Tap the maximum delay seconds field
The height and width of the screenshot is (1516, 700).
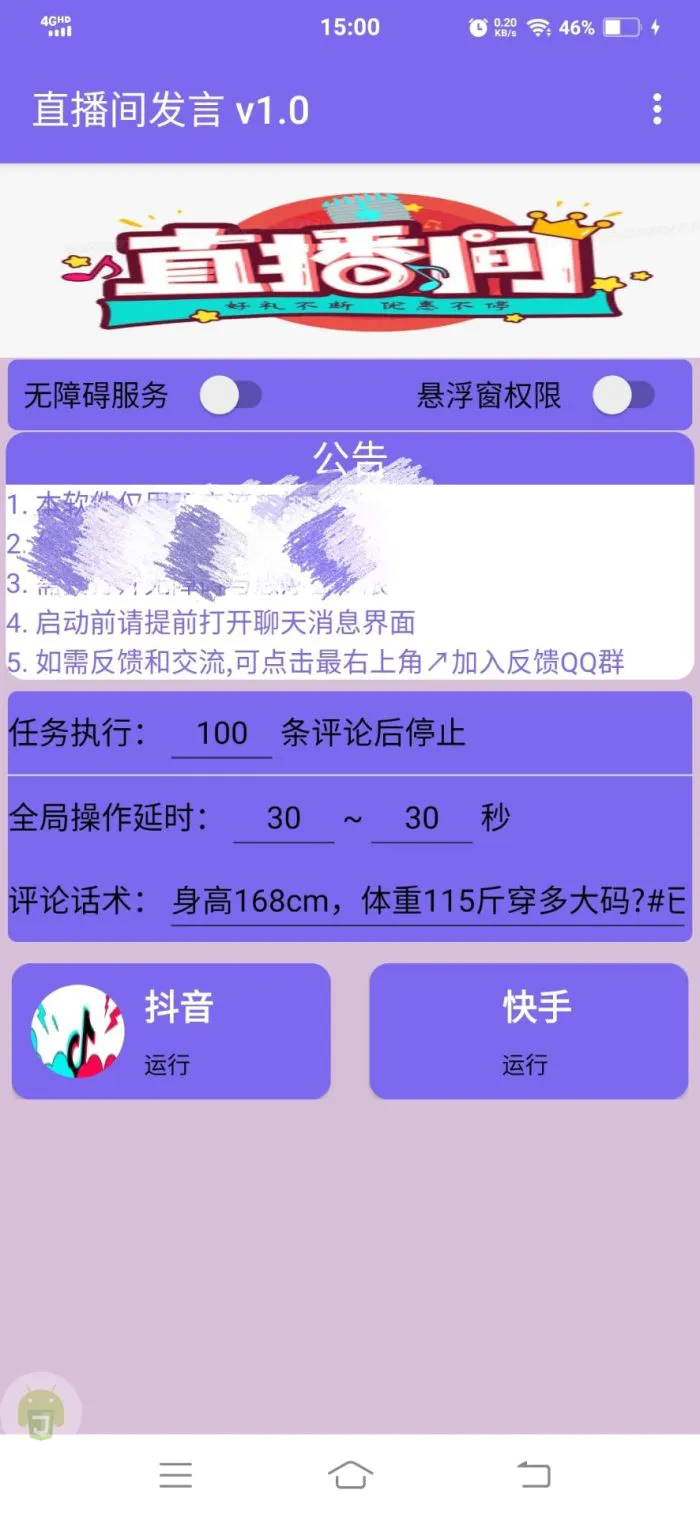(421, 819)
